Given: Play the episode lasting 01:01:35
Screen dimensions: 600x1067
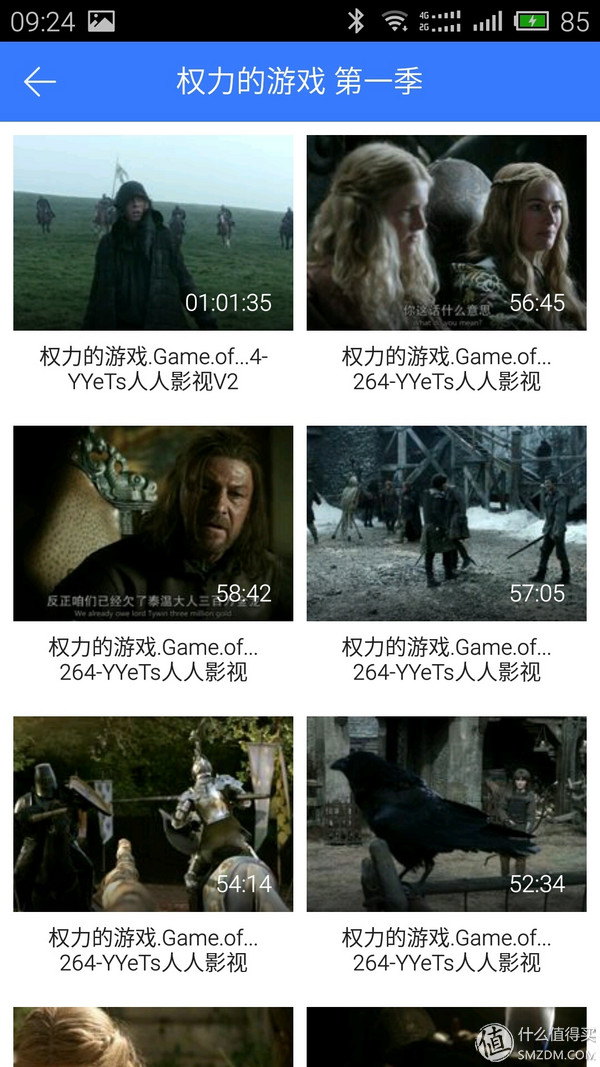Looking at the screenshot, I should (153, 233).
